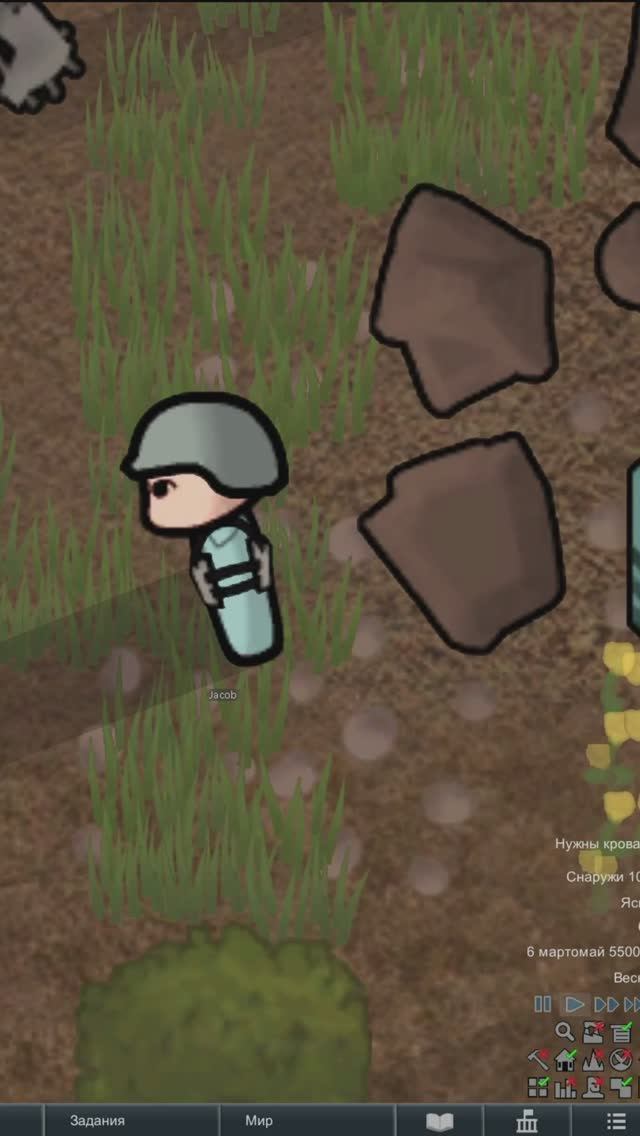640x1136 pixels.
Task: Set game to fast-forward double speed
Action: (606, 1004)
